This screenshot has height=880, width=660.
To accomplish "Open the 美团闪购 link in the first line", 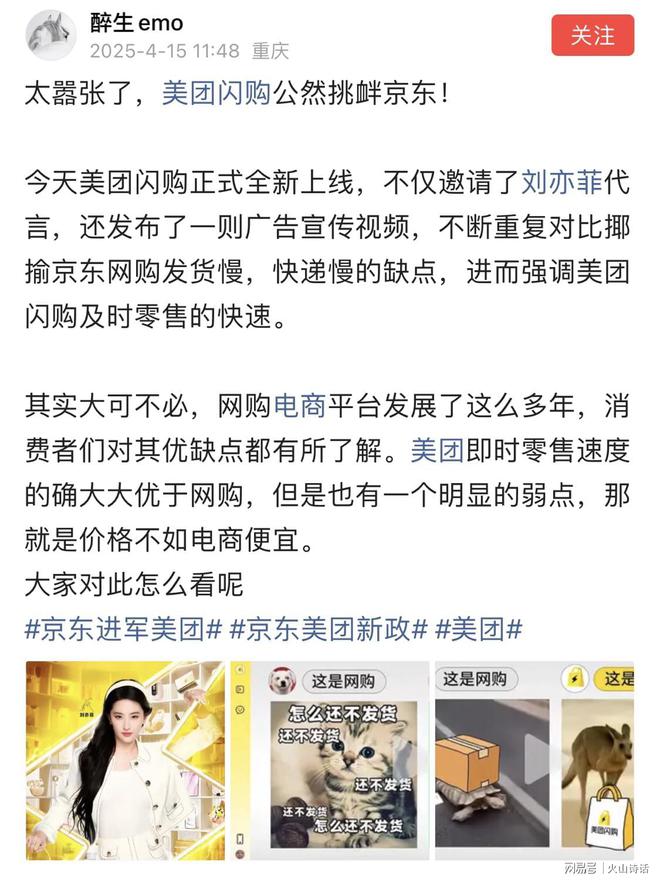I will pyautogui.click(x=217, y=94).
